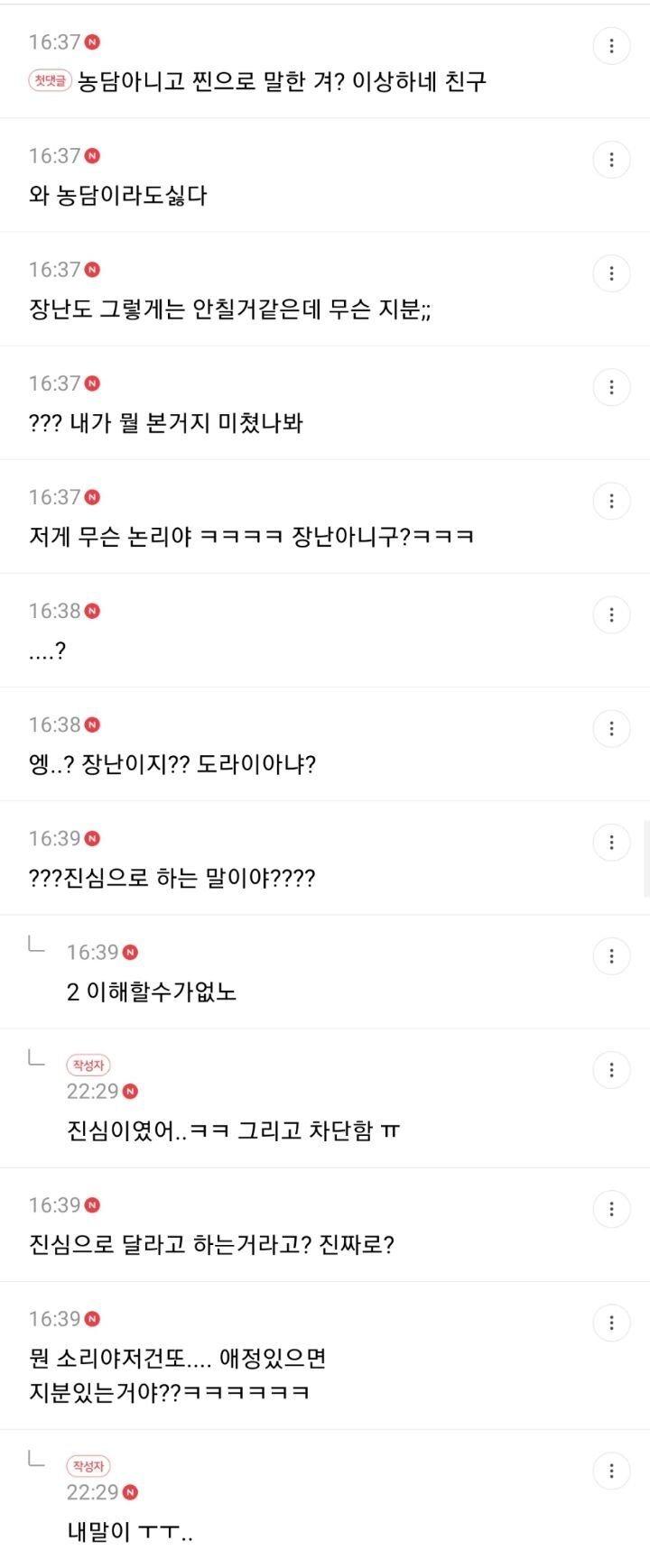Open options for the '....?' comment
This screenshot has width=650, height=1568.
click(611, 614)
